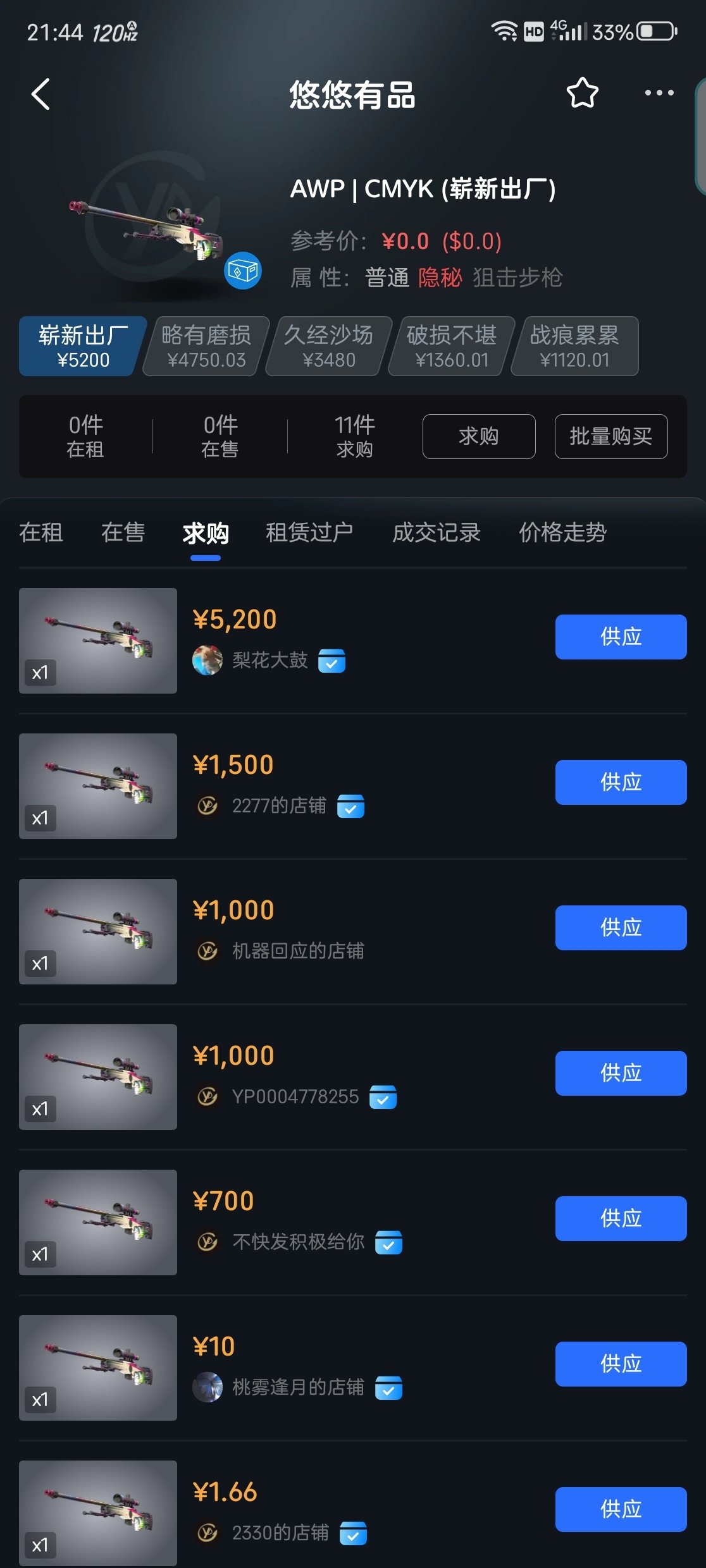Open the blue wallet badge next to 2277的店铺

tap(350, 806)
